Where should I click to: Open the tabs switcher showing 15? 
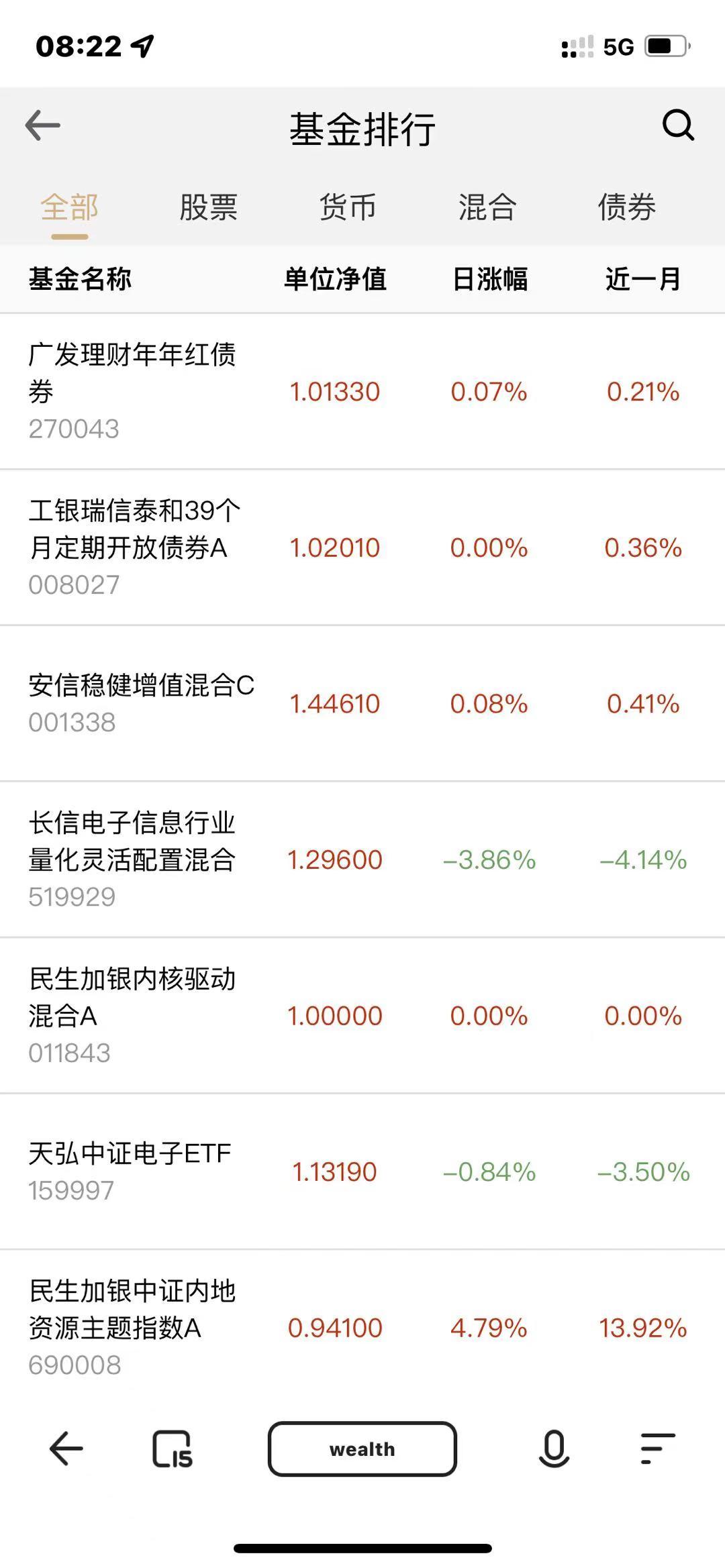click(x=173, y=1449)
